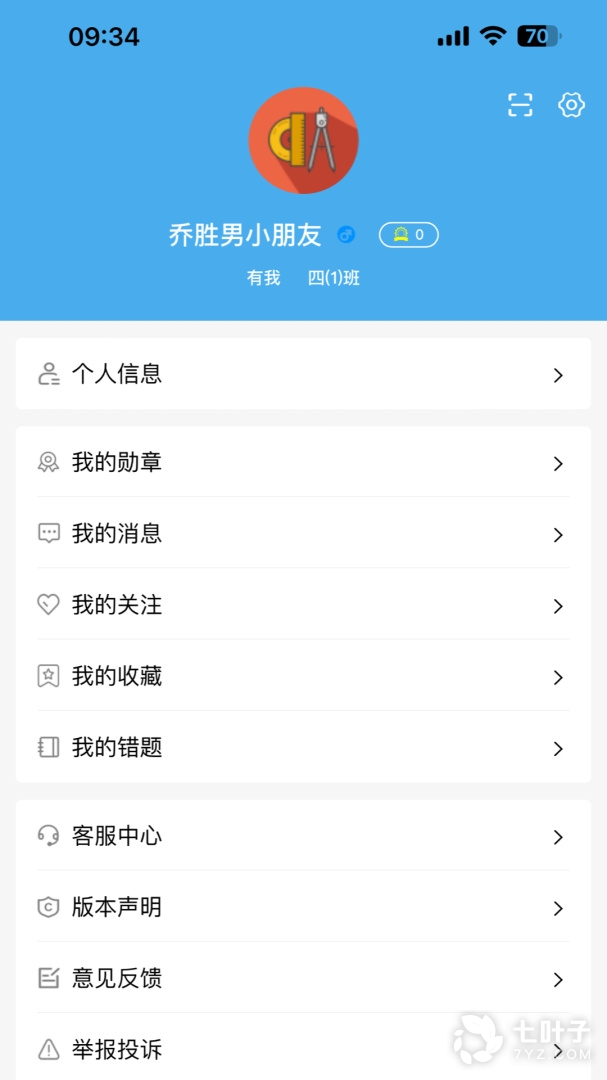Open the medal count badge
The height and width of the screenshot is (1080, 607).
click(x=408, y=235)
